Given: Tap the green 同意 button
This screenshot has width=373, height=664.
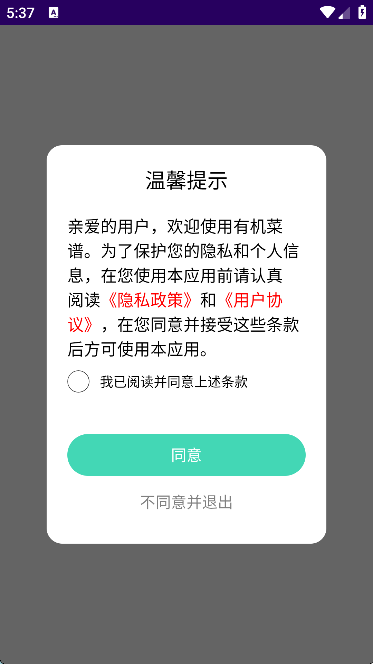Looking at the screenshot, I should coord(186,455).
